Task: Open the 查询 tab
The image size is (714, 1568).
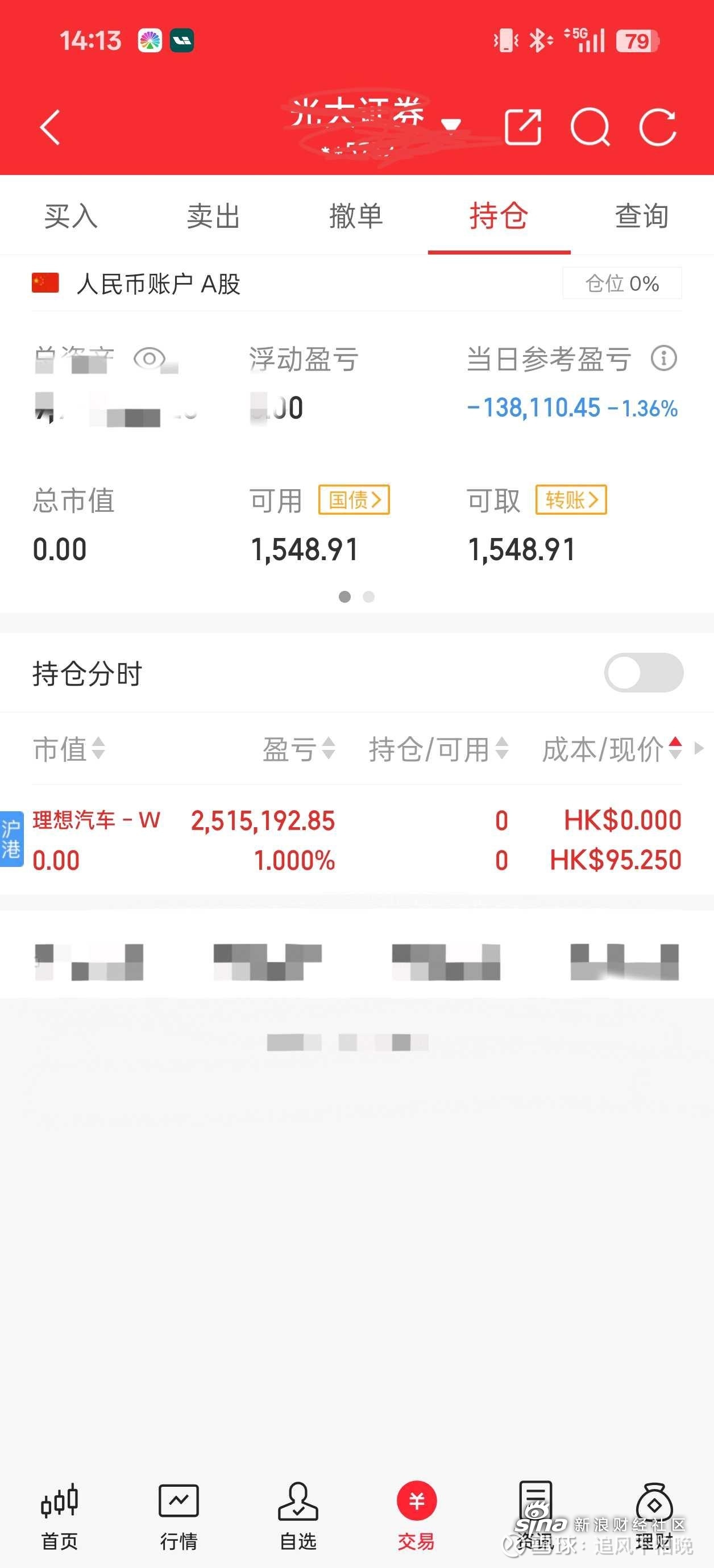Action: [x=641, y=216]
